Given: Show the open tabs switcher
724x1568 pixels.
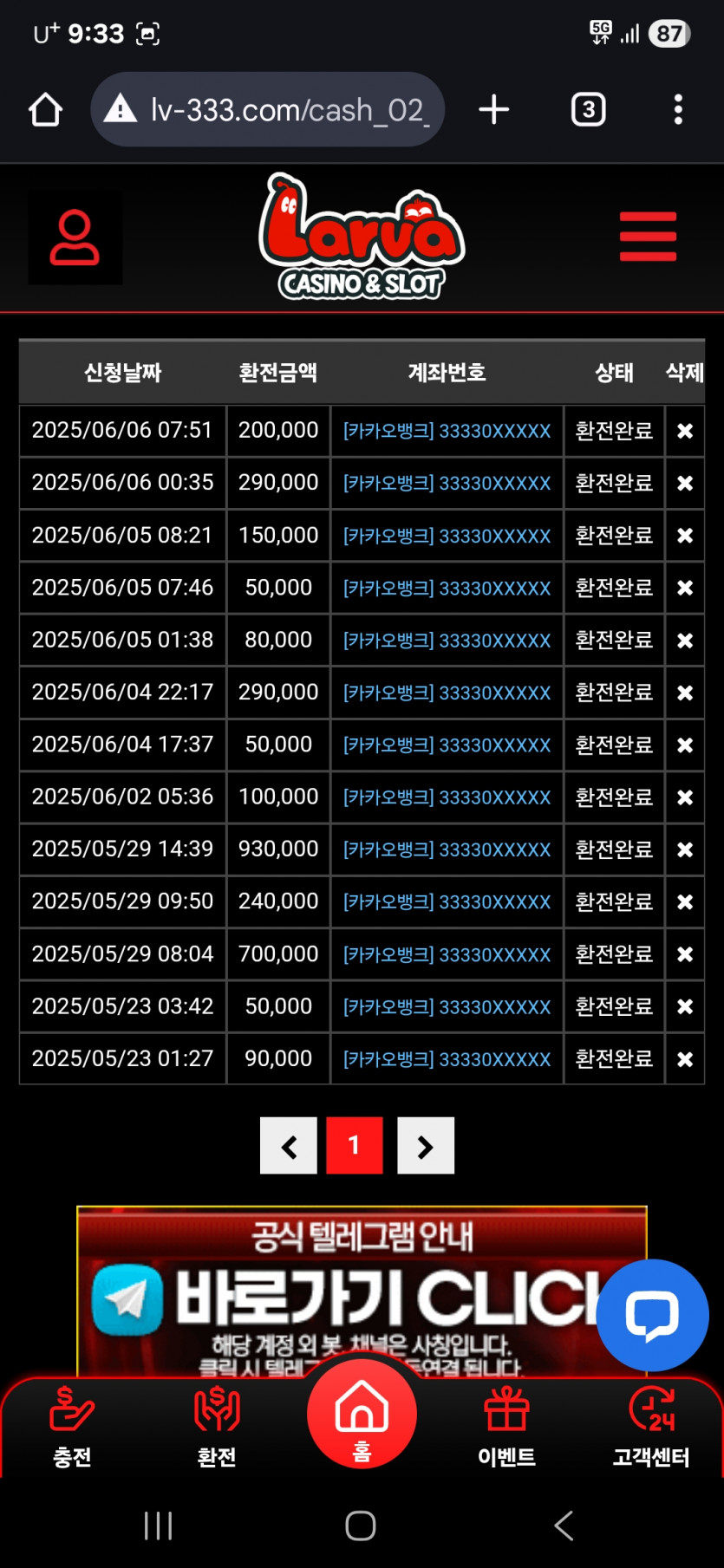Looking at the screenshot, I should click(x=589, y=110).
